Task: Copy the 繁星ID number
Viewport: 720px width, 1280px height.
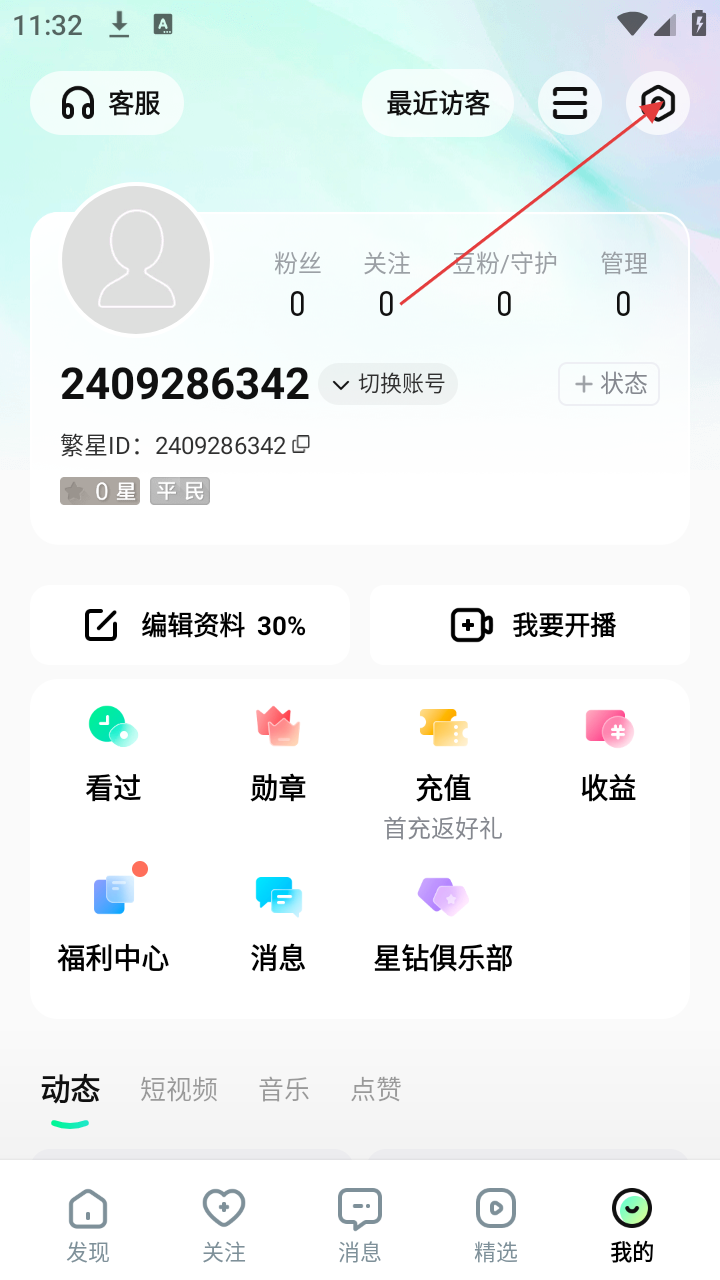Action: [x=301, y=445]
